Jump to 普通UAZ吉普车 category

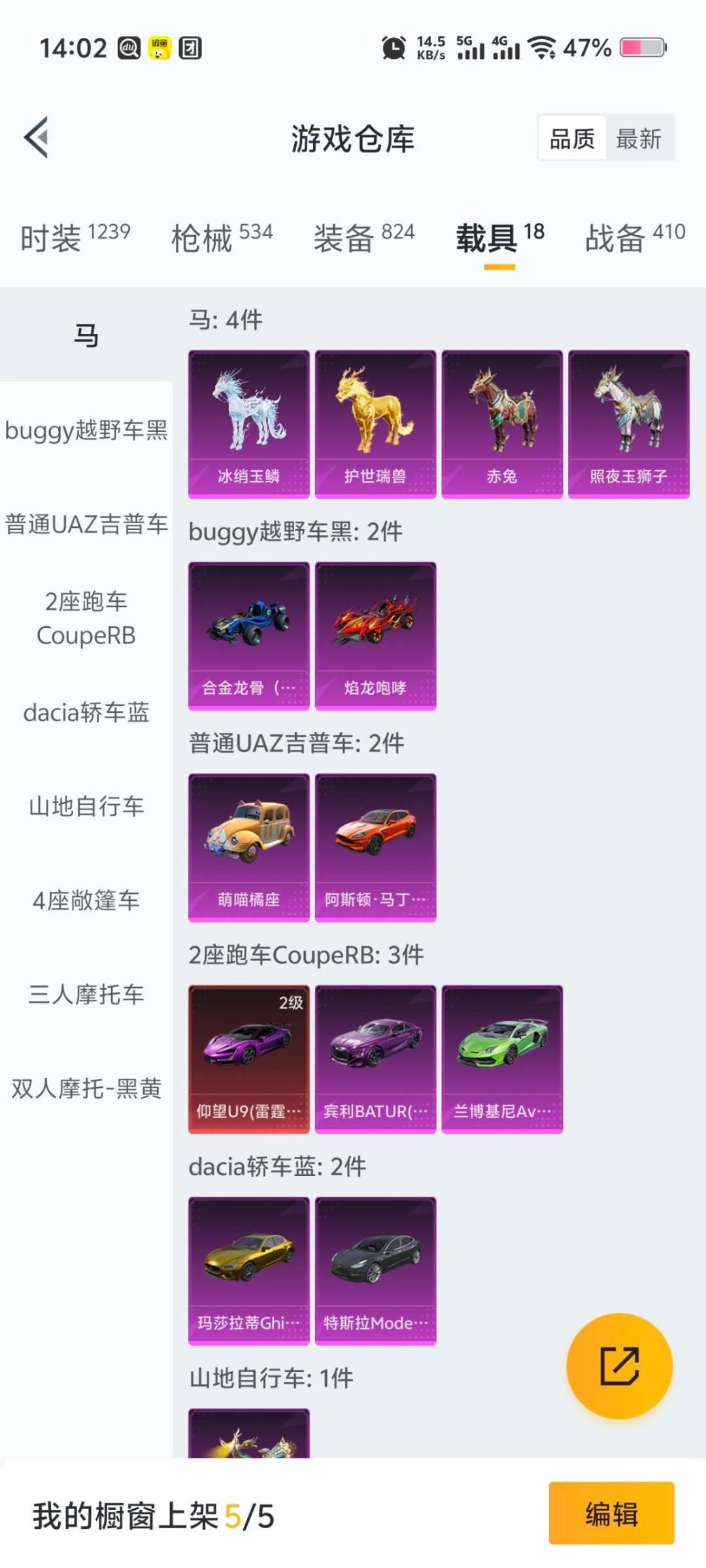86,524
